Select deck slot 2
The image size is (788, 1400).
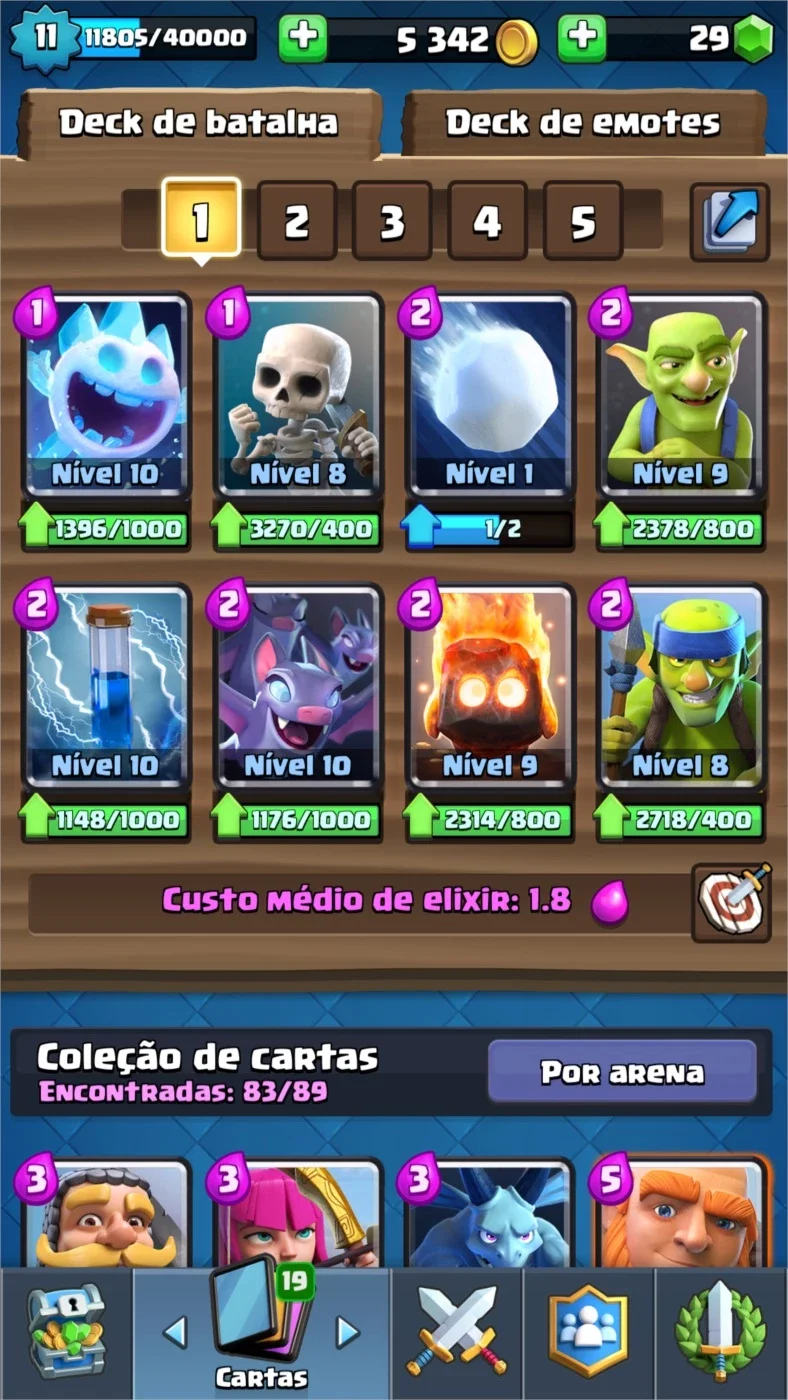(297, 220)
